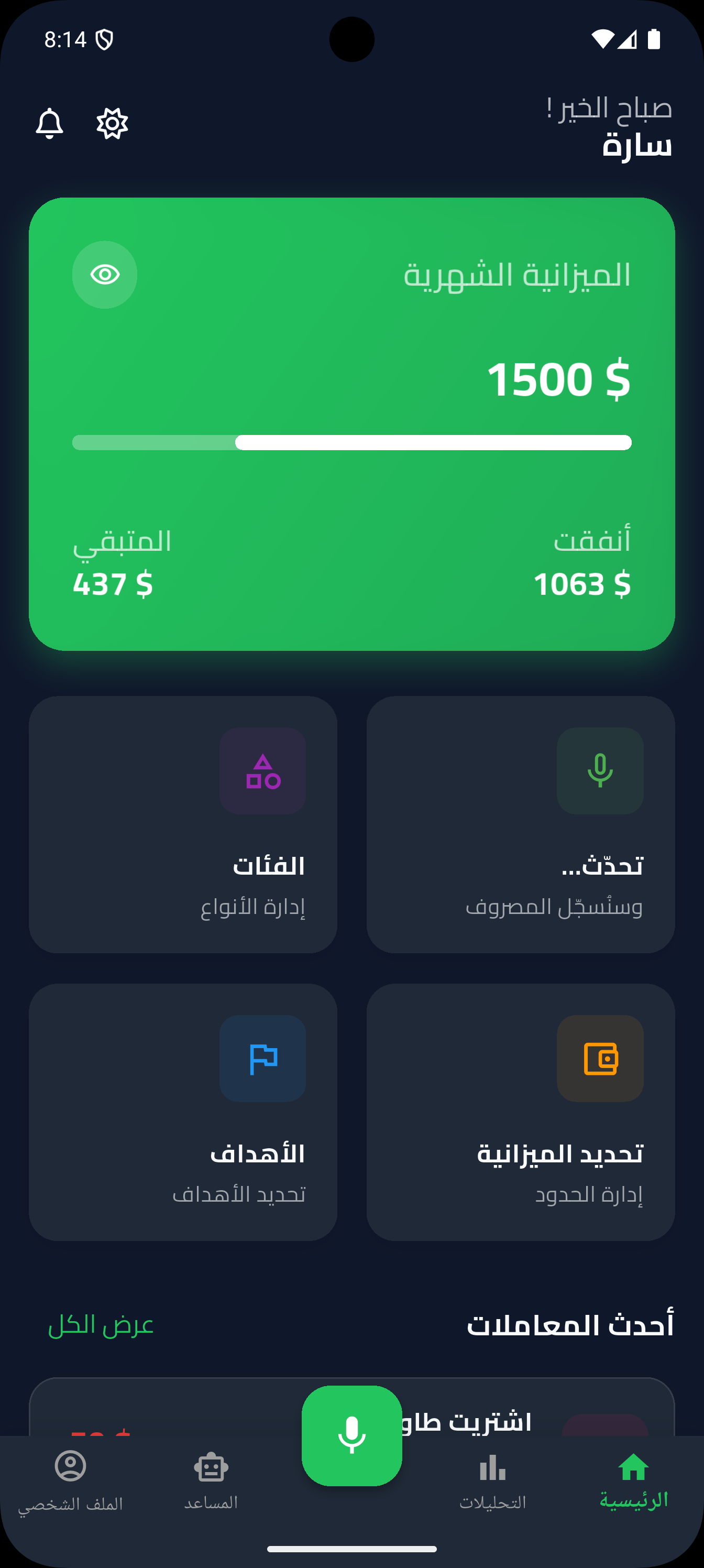Switch to the الملف الشخصي tab
The height and width of the screenshot is (1568, 704).
coord(70,1476)
